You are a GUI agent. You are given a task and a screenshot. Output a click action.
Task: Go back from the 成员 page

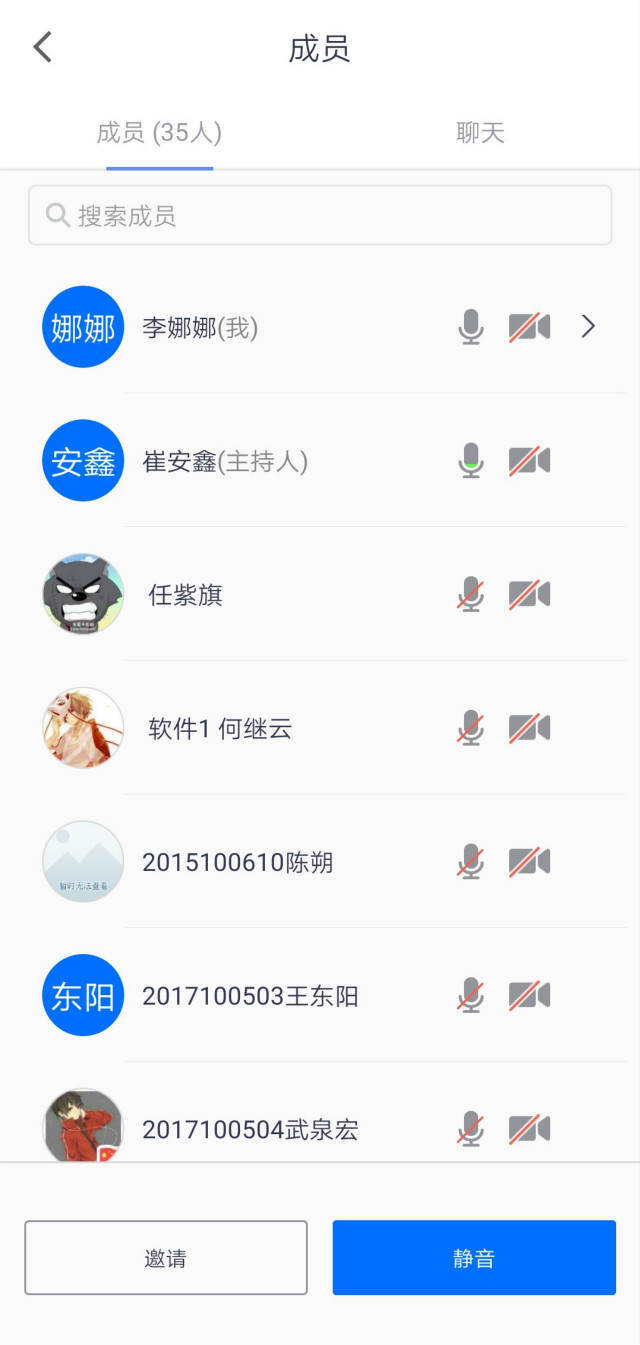point(42,47)
